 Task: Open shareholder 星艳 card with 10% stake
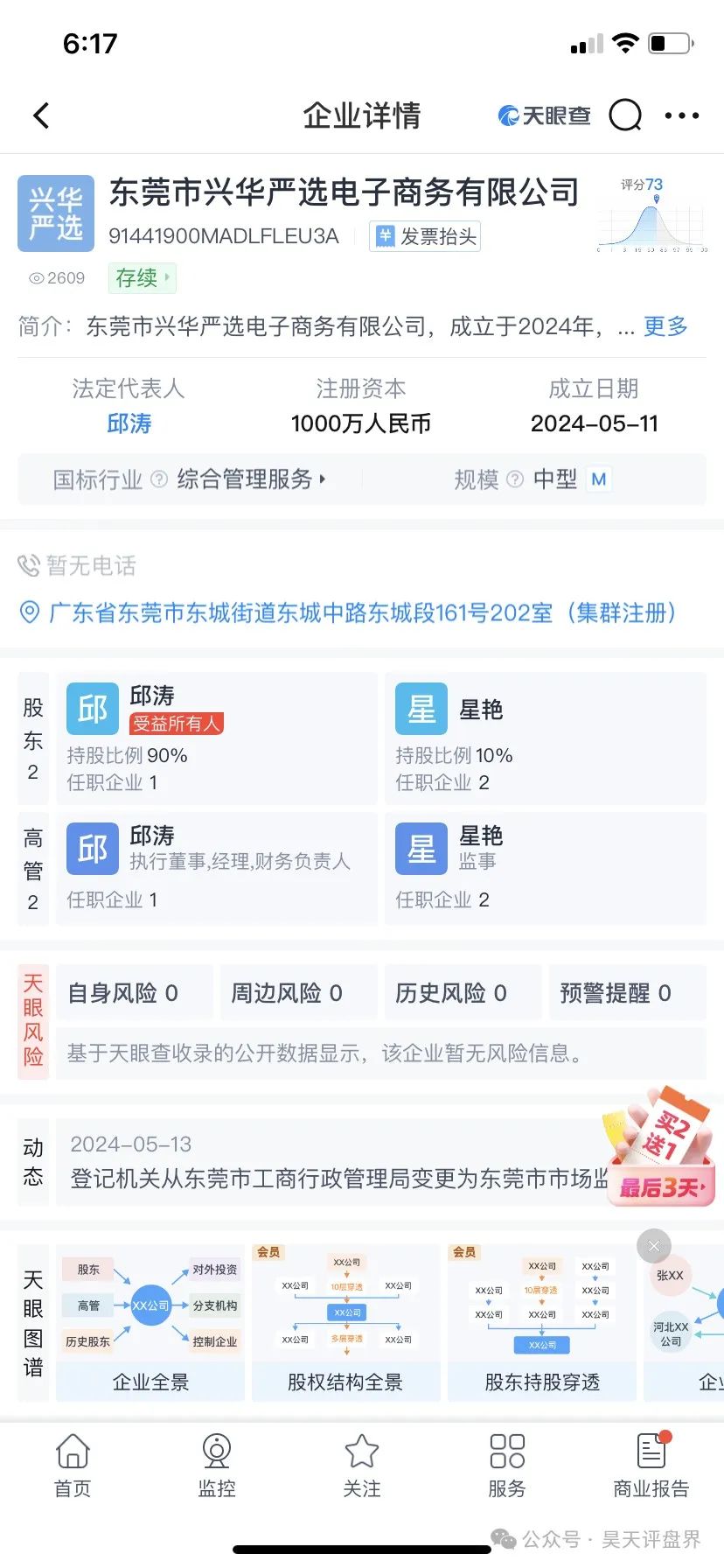point(546,738)
